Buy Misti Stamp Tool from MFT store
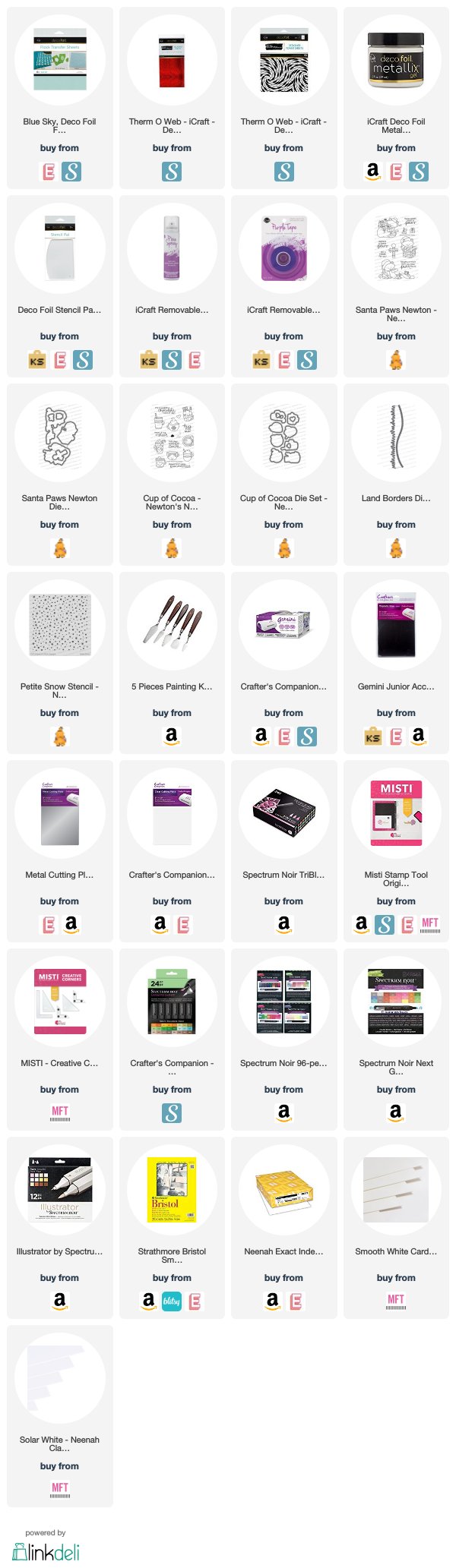 pos(430,924)
